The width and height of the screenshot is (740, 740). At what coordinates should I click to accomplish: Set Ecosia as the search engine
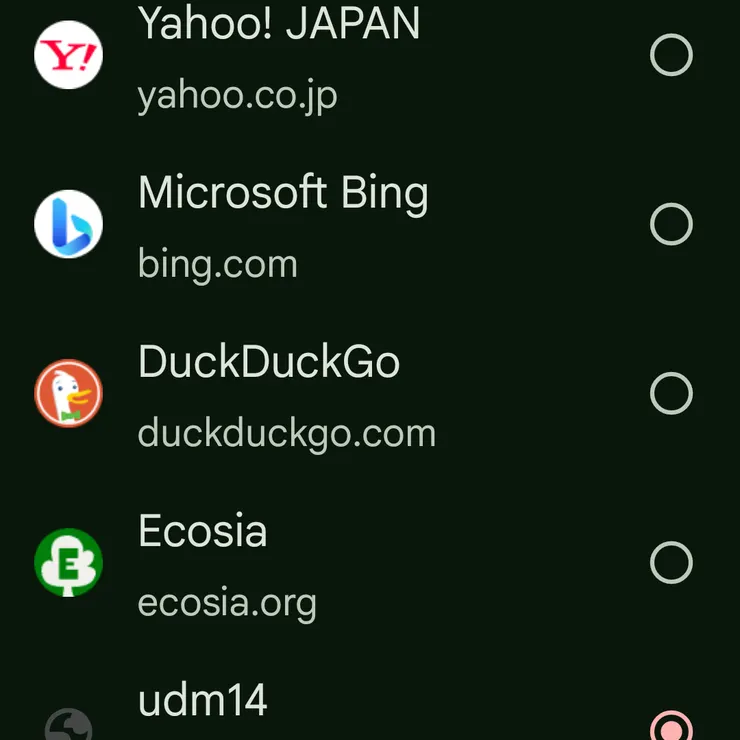click(671, 563)
